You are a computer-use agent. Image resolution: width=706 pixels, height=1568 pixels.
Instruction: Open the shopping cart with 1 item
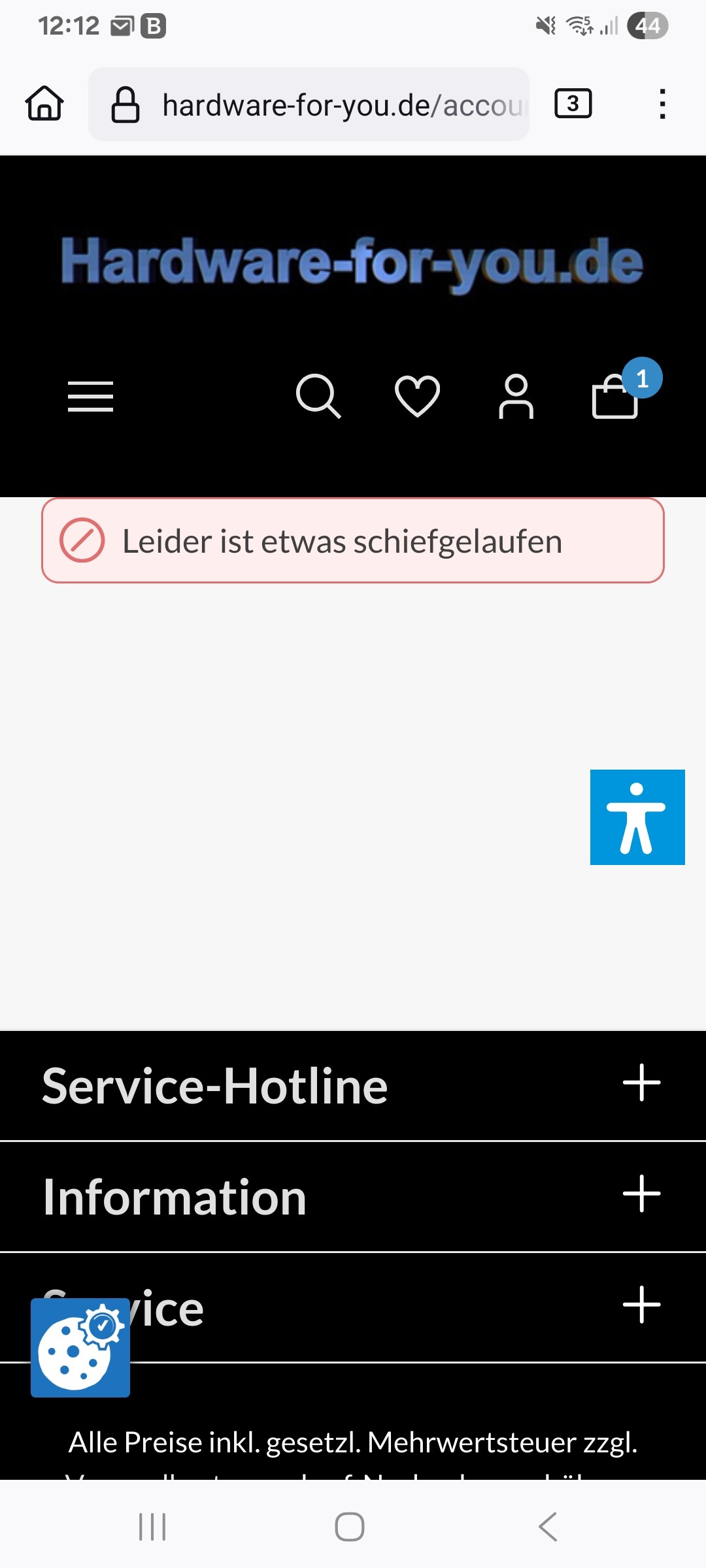(616, 396)
